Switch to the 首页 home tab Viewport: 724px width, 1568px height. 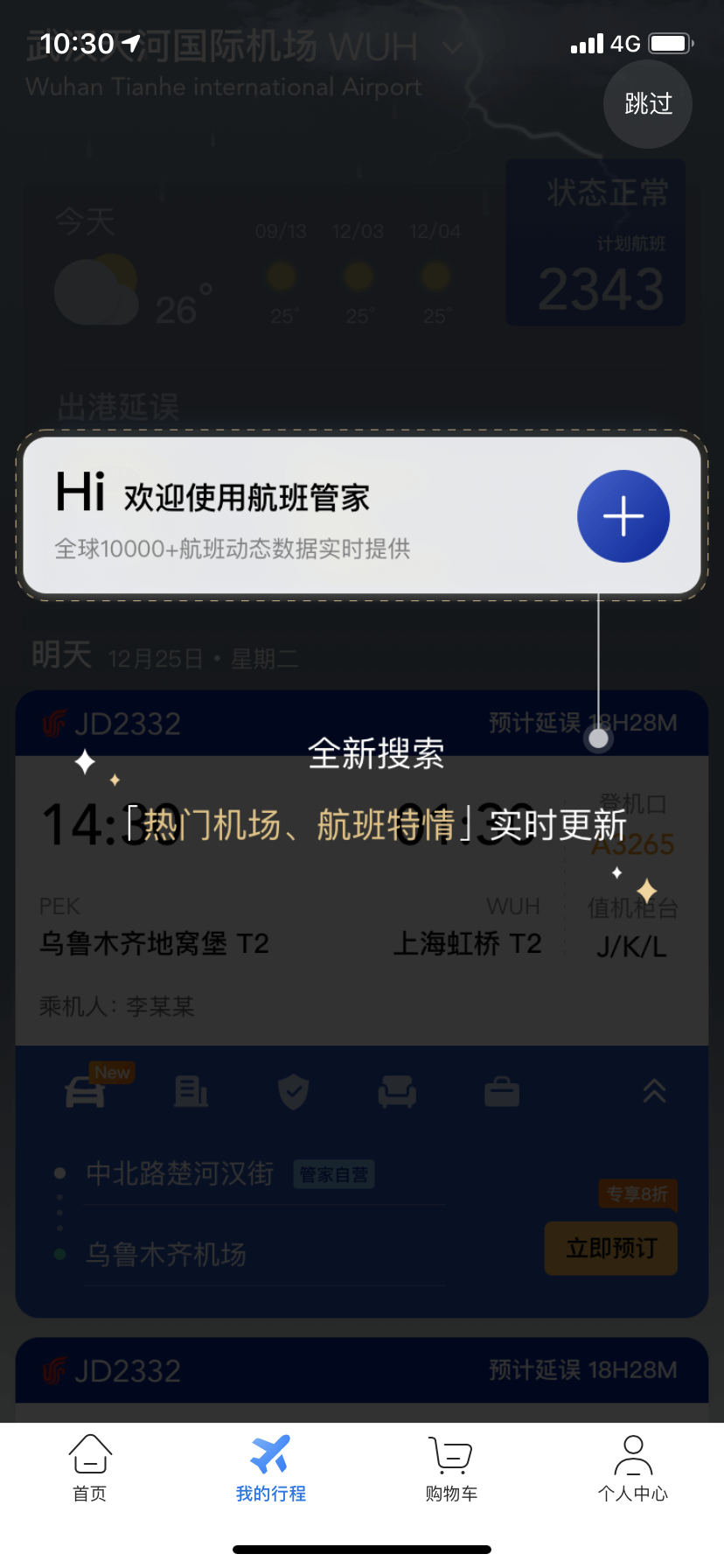[x=90, y=1468]
